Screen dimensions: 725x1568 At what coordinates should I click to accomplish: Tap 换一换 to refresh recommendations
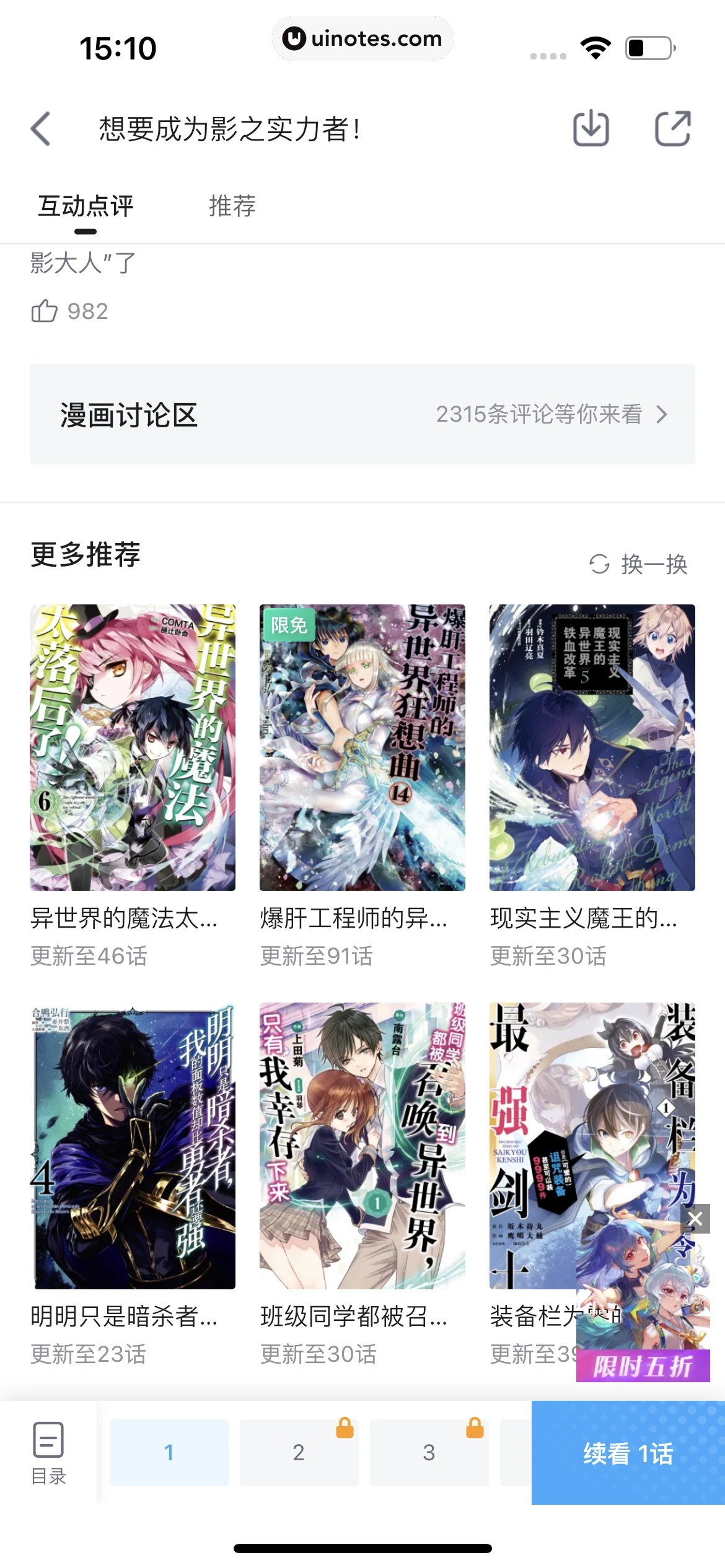pos(654,564)
